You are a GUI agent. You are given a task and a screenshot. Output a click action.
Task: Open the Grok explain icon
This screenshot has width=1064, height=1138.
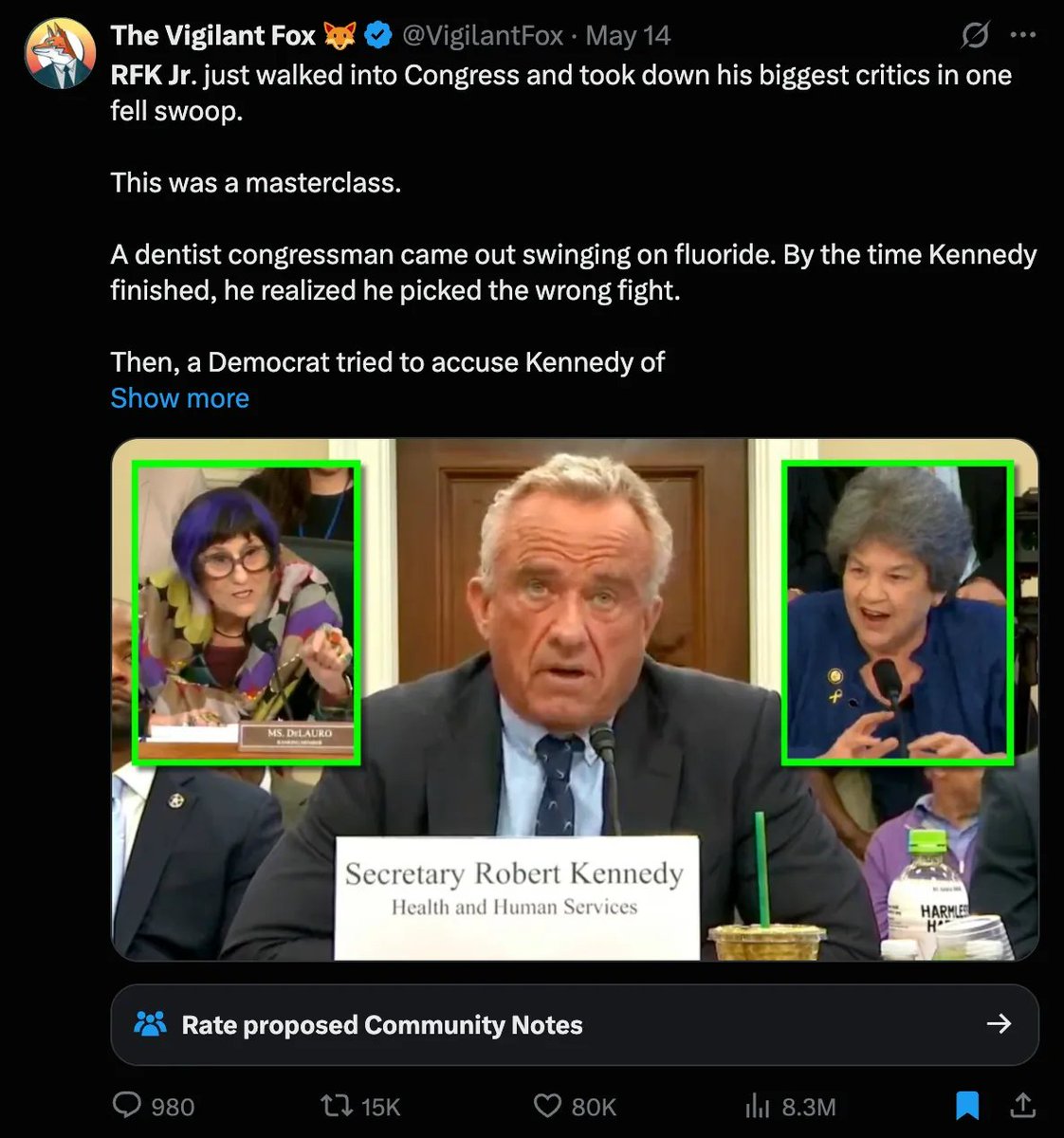(974, 36)
